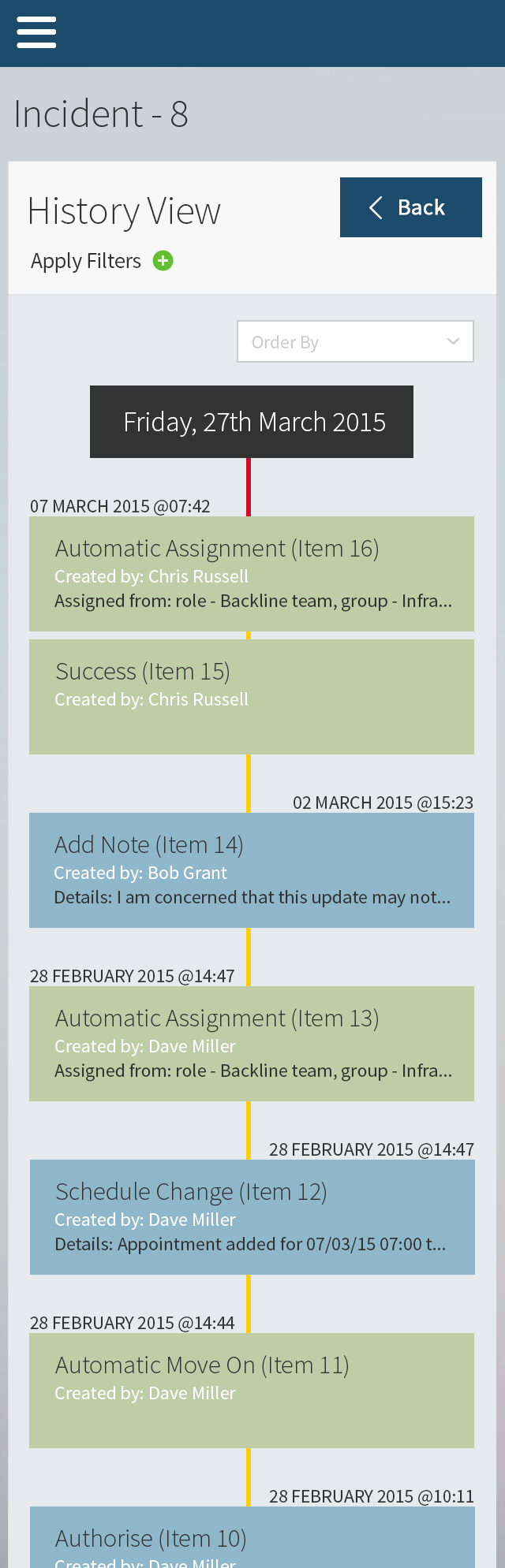
Task: Open the hamburger menu
Action: (x=36, y=33)
